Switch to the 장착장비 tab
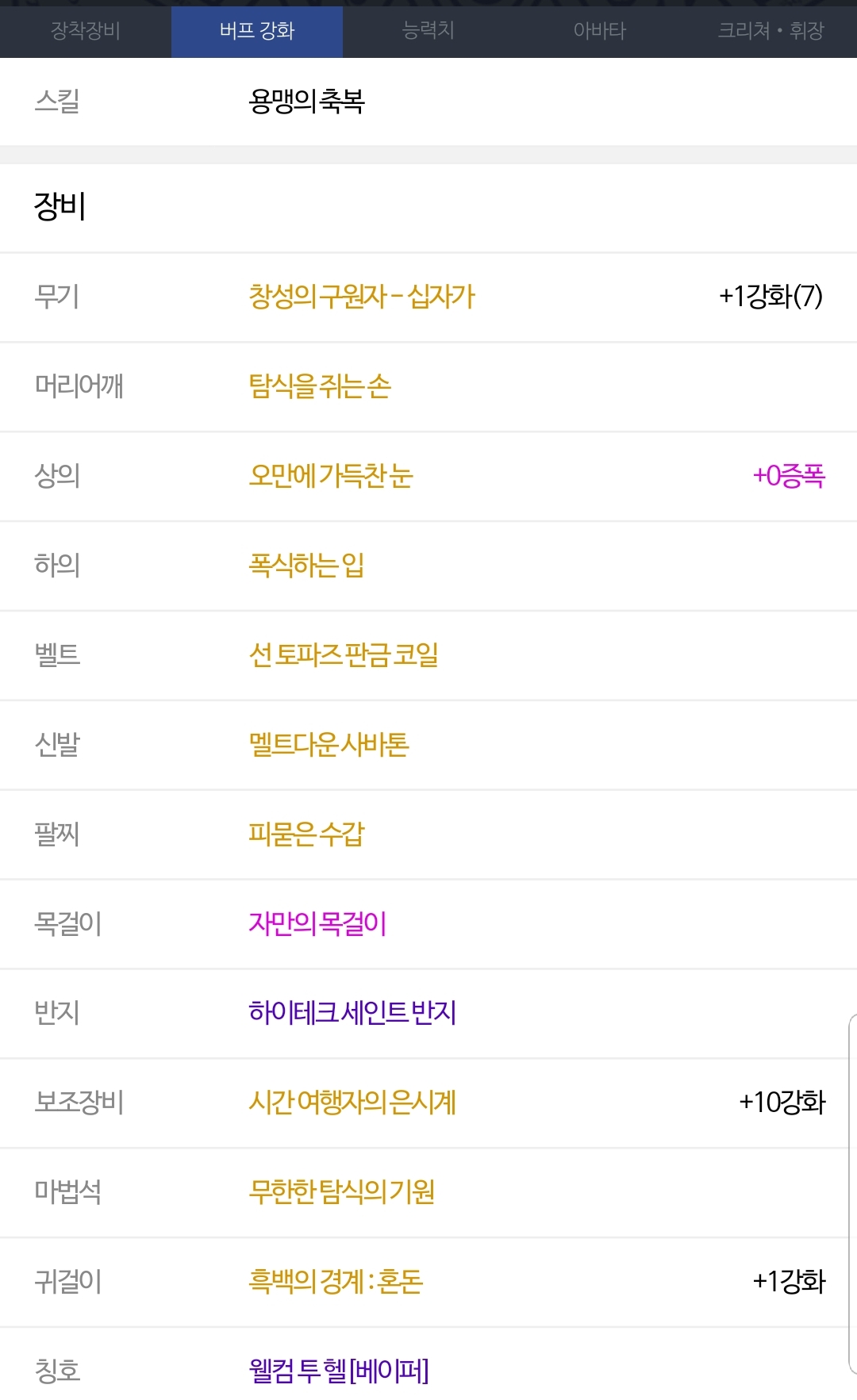Image resolution: width=857 pixels, height=1400 pixels. (86, 31)
